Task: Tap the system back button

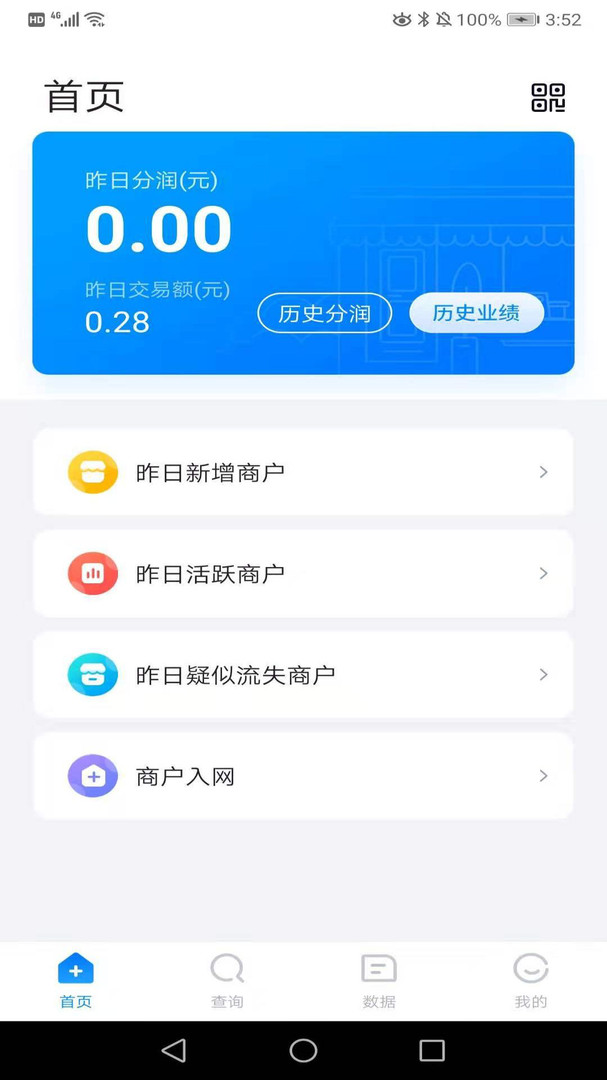Action: click(x=174, y=1050)
